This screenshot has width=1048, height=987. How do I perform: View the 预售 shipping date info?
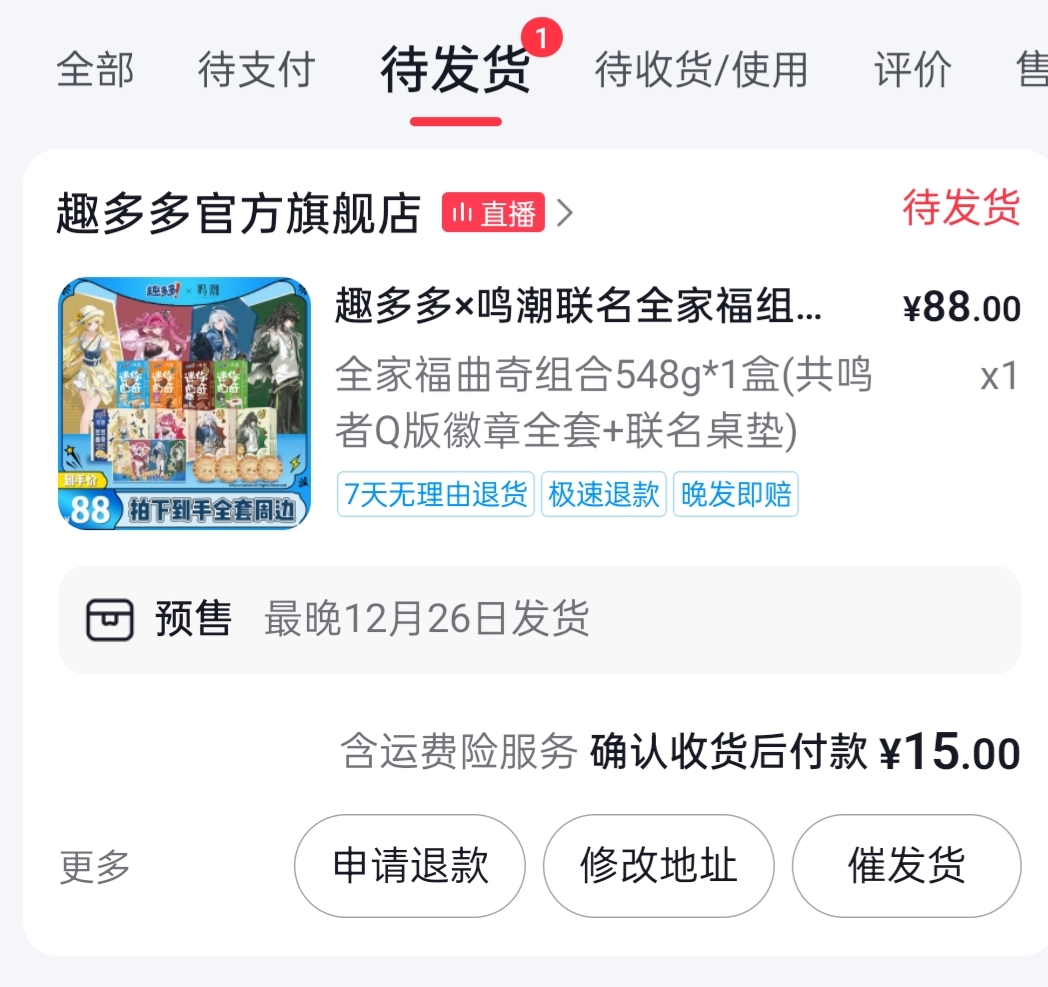[x=540, y=620]
